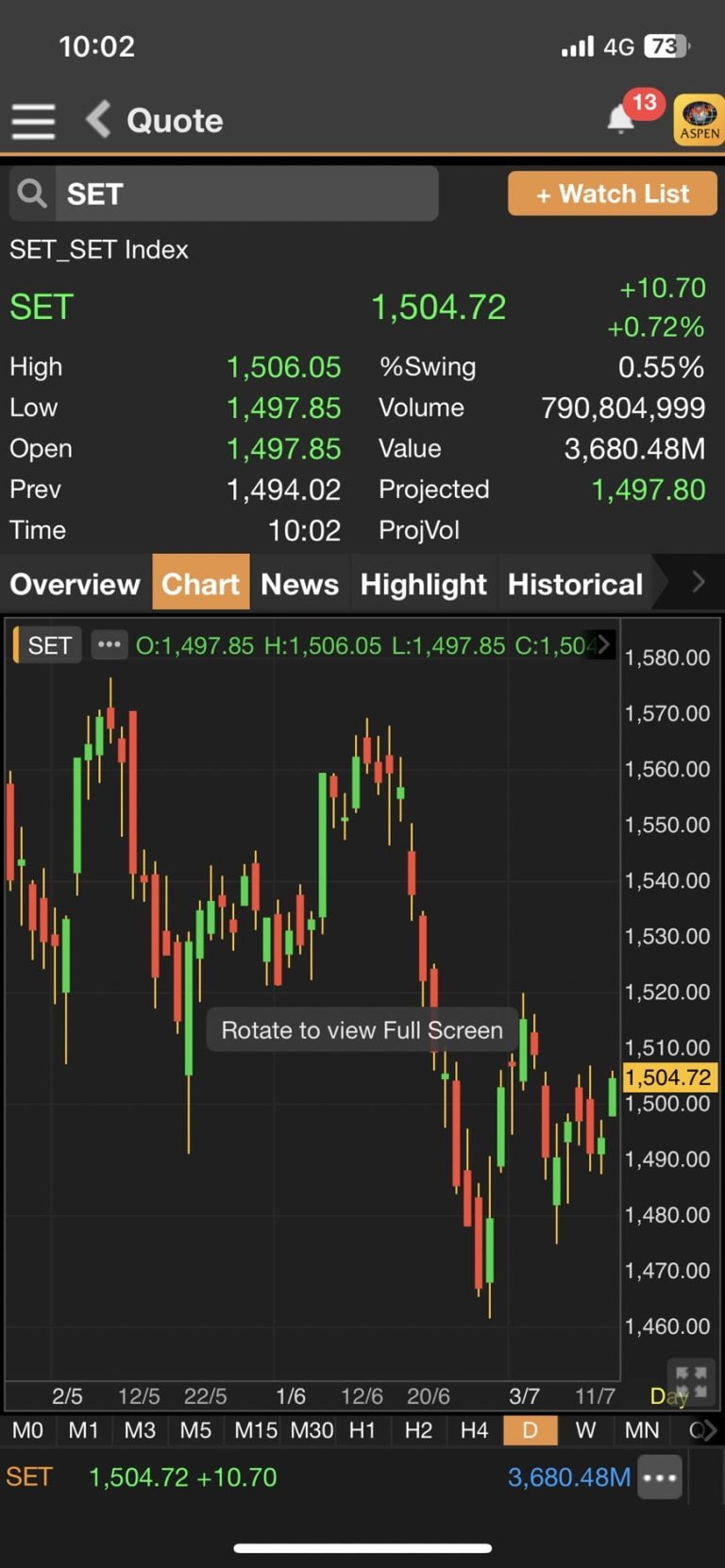Open more options in bottom ticker bar
Image resolution: width=725 pixels, height=1568 pixels.
[x=659, y=1477]
